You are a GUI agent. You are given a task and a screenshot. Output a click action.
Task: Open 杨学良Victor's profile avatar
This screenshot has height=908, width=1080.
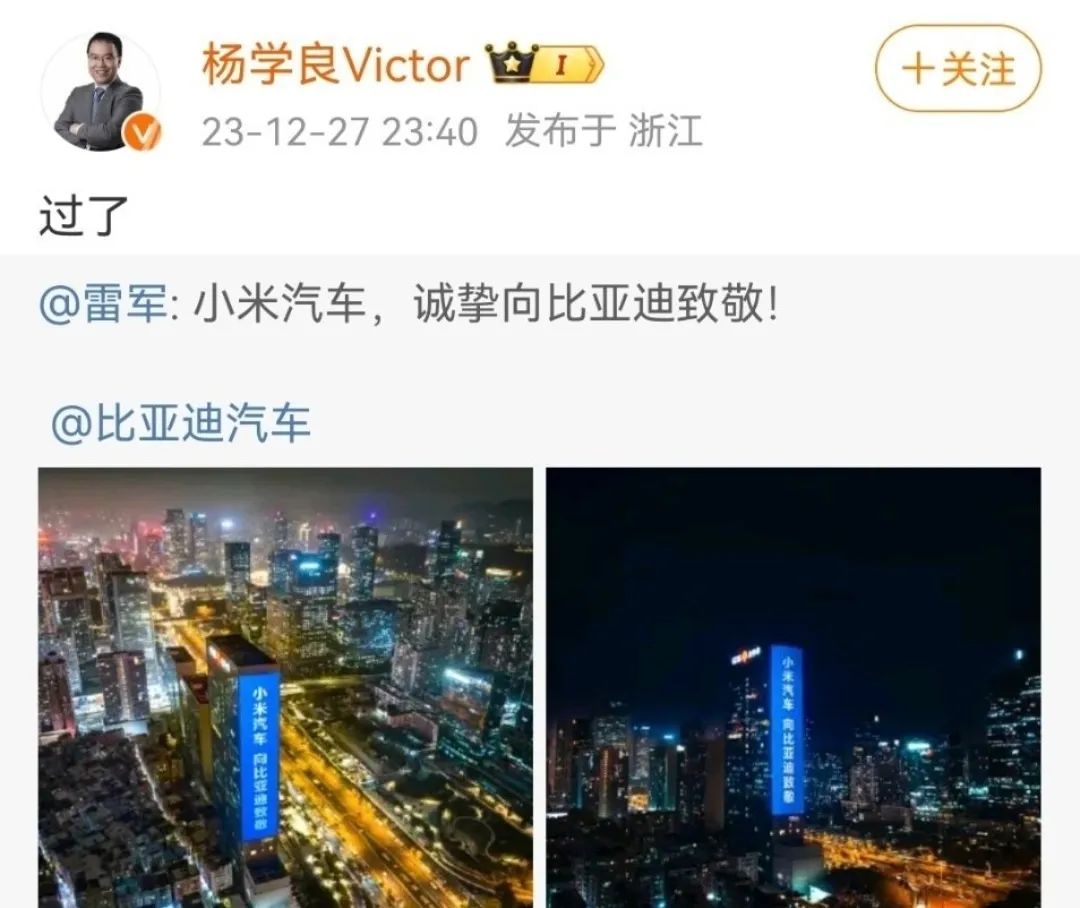[x=100, y=92]
